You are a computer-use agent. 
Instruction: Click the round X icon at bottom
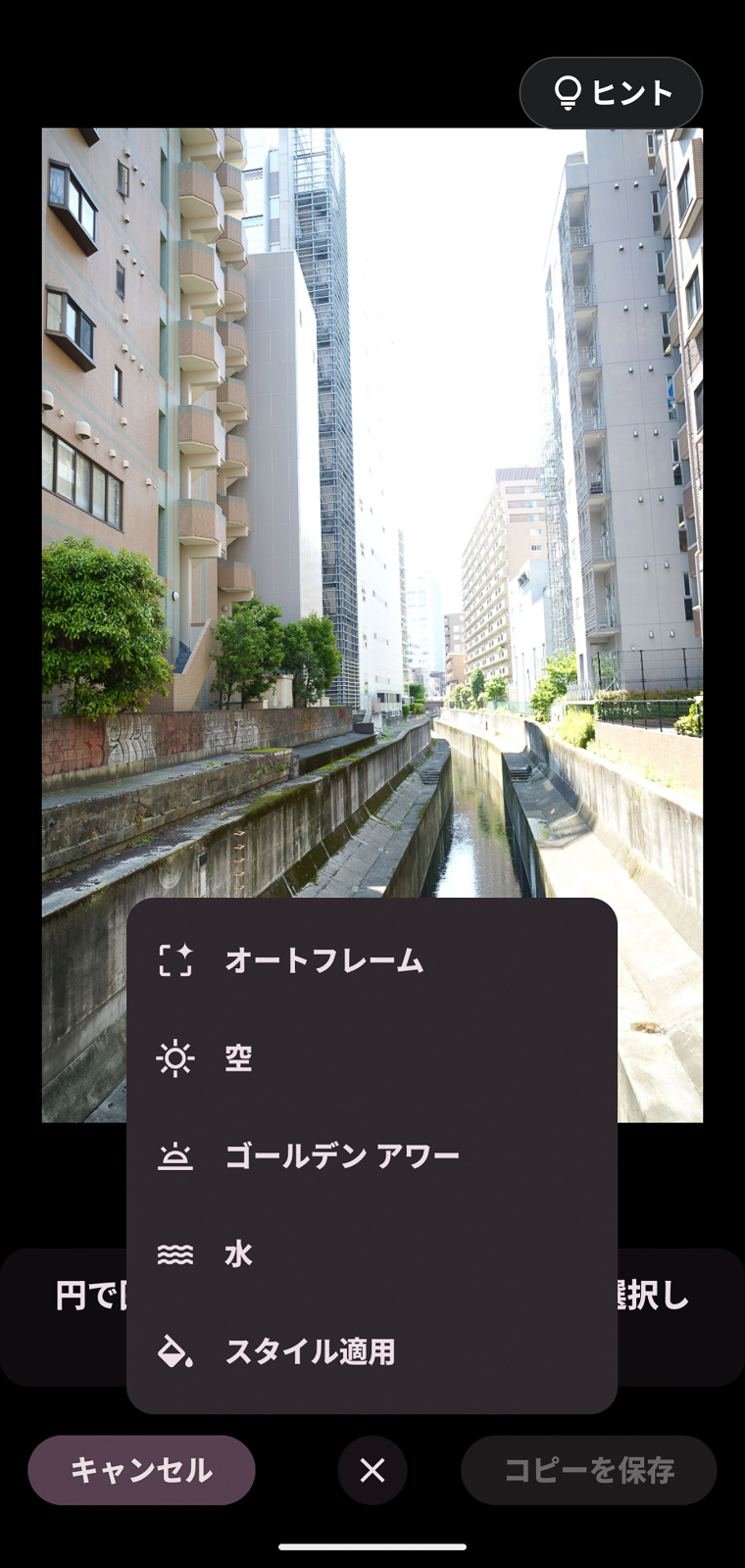(x=371, y=1469)
